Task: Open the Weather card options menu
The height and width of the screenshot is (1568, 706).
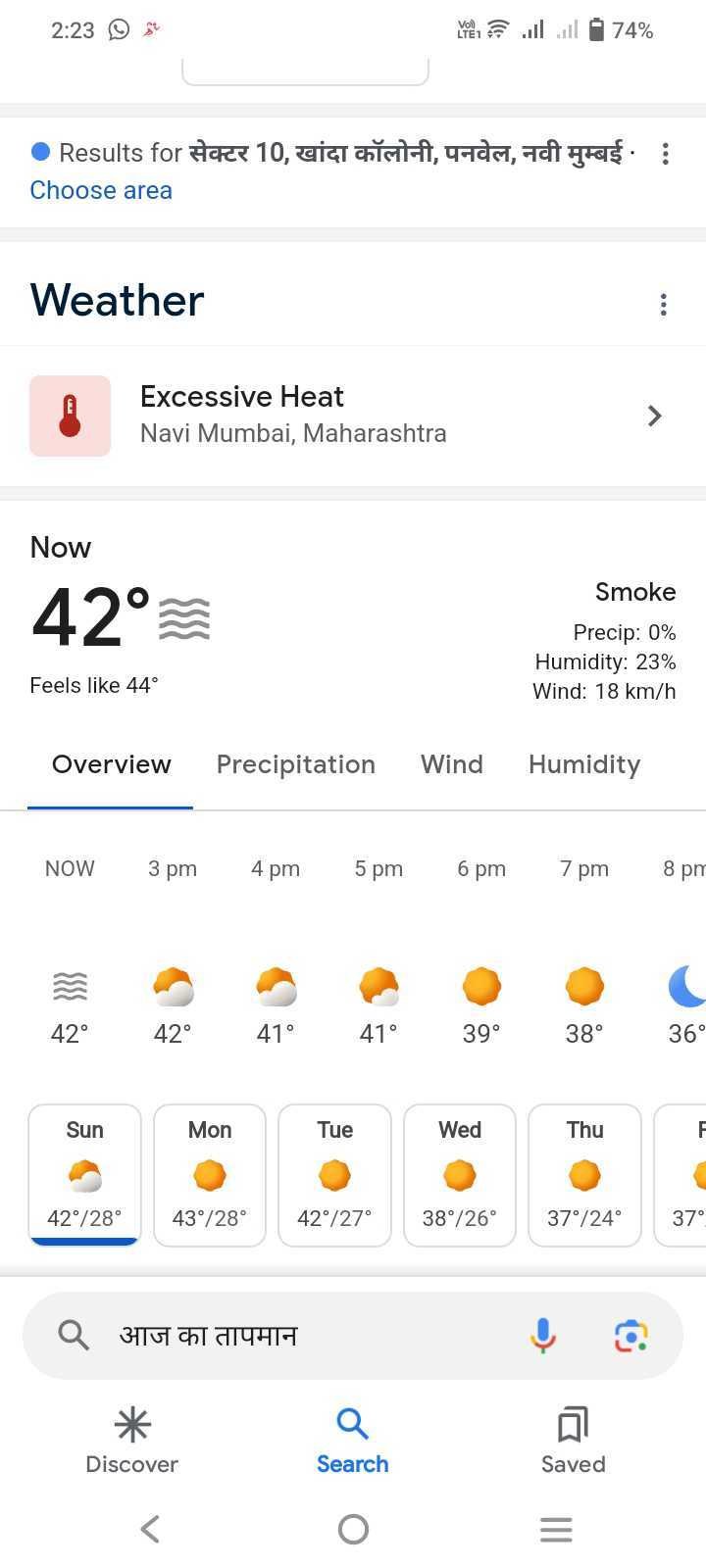Action: click(664, 305)
